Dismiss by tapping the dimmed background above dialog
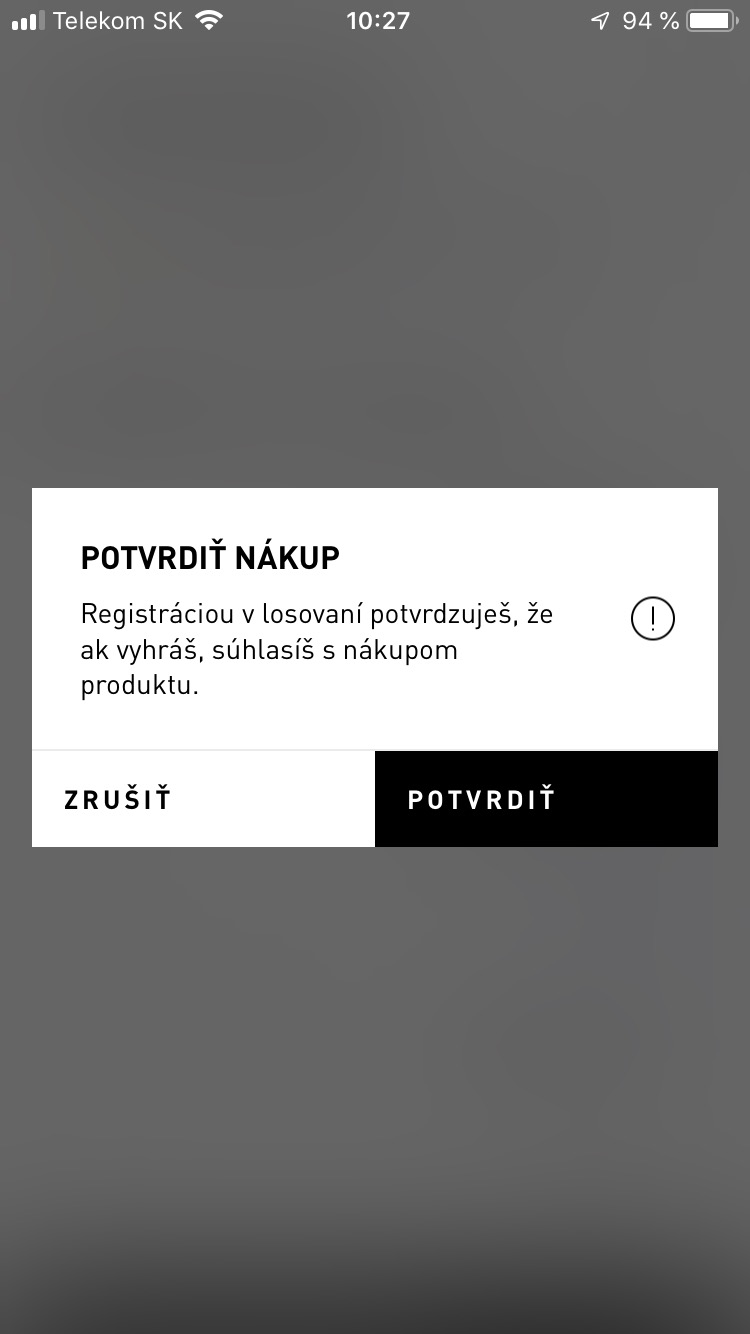The image size is (750, 1334). [x=375, y=250]
